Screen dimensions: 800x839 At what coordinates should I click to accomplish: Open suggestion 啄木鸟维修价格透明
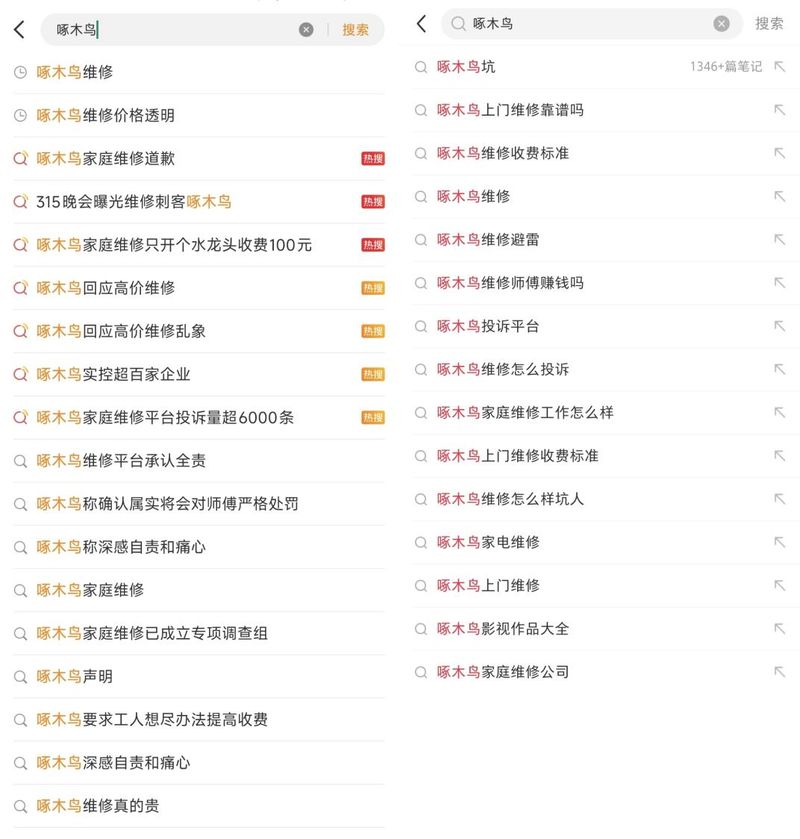106,115
